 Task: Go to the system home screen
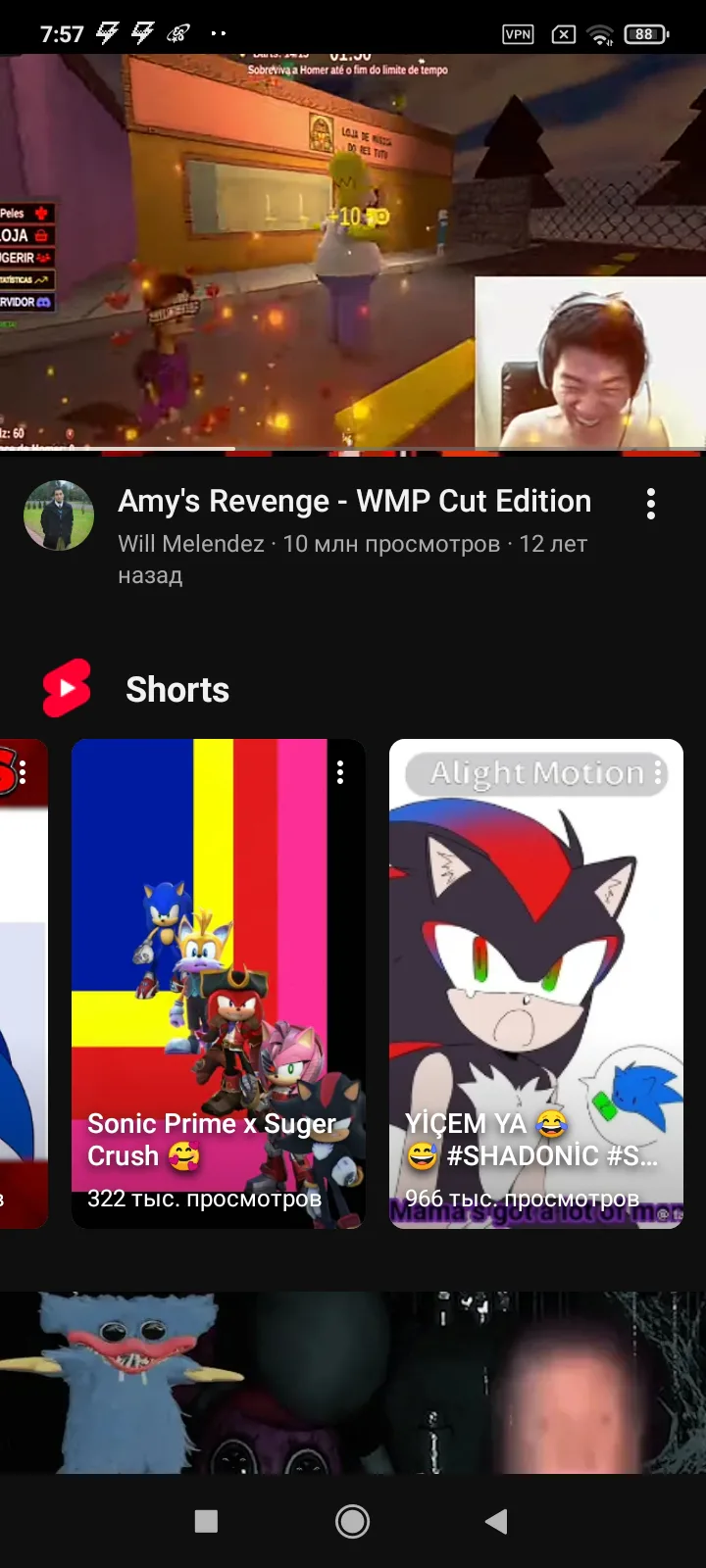click(x=353, y=1521)
